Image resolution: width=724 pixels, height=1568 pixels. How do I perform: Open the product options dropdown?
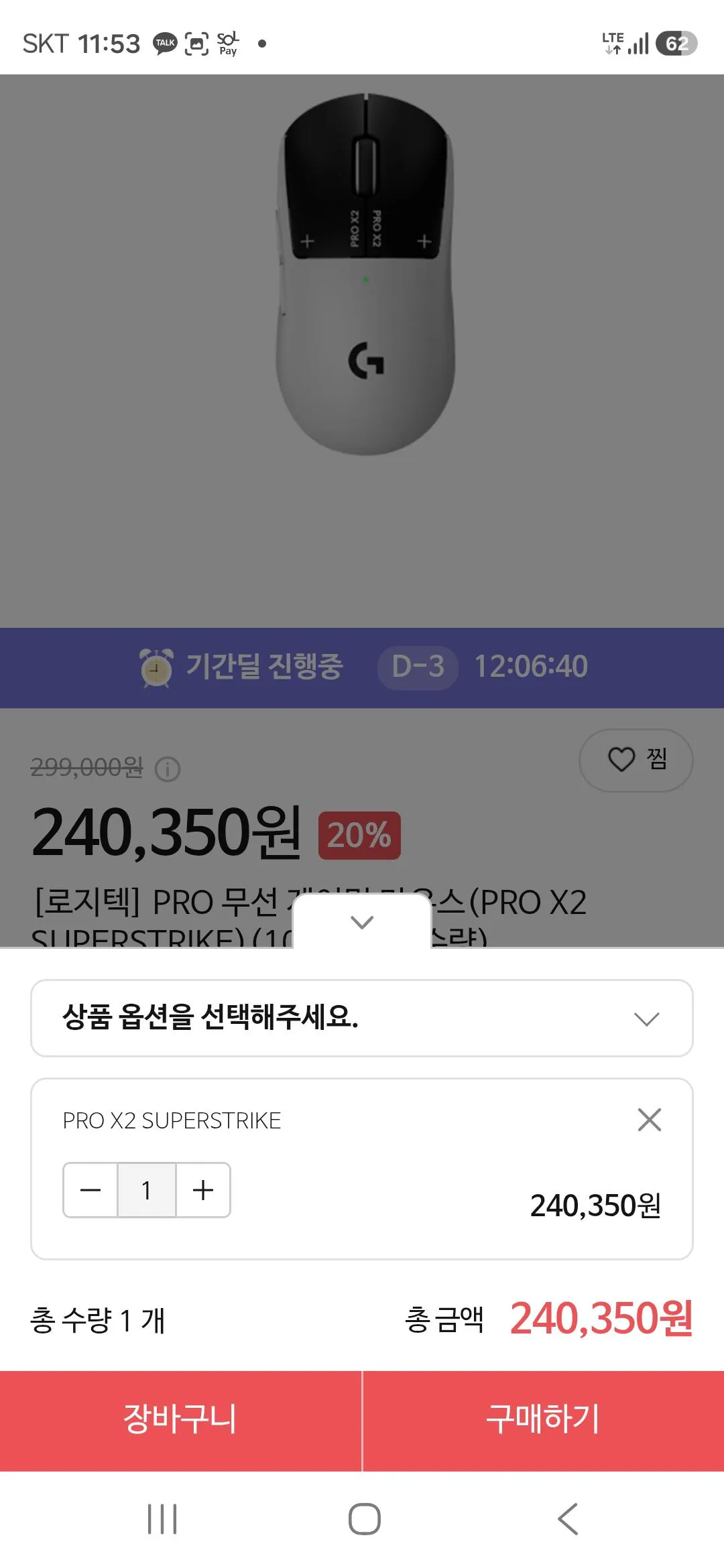coord(362,1020)
